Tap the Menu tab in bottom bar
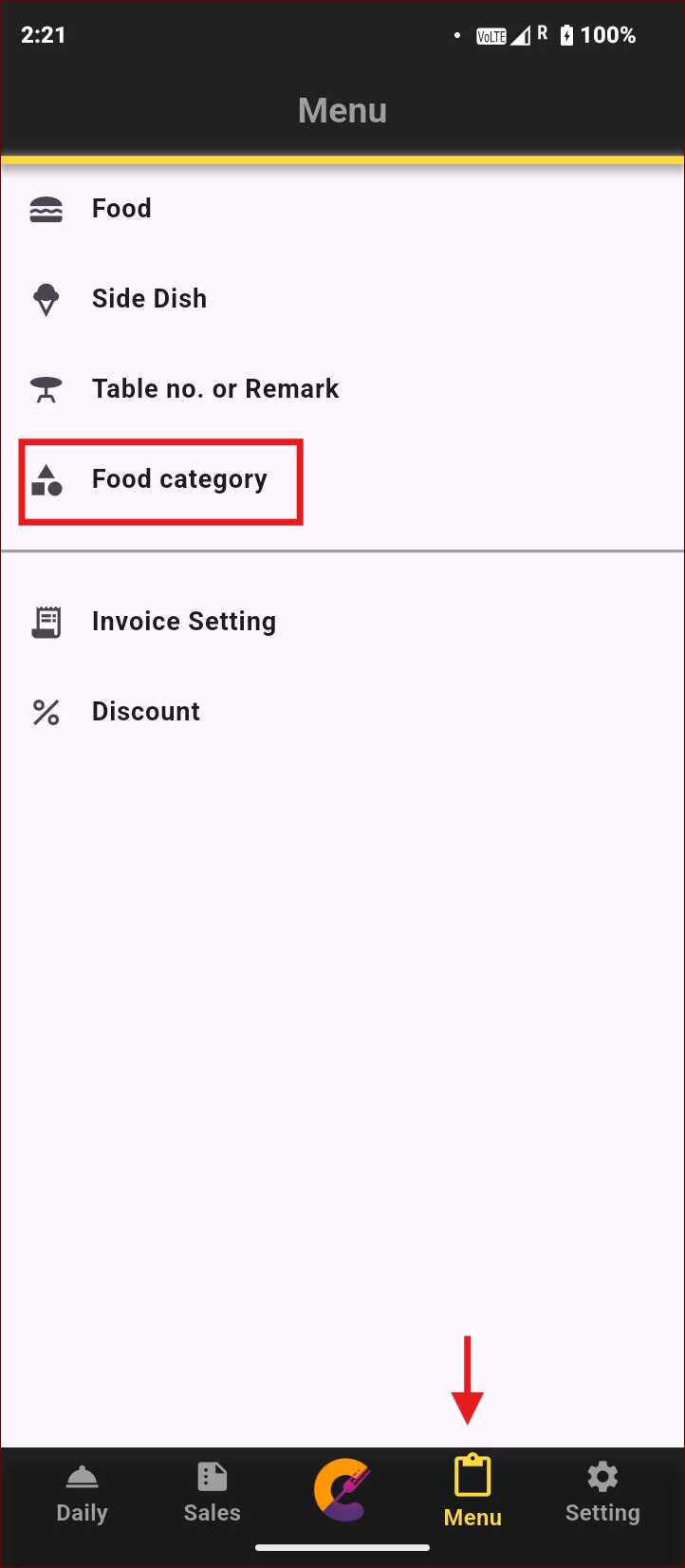 (x=472, y=1494)
